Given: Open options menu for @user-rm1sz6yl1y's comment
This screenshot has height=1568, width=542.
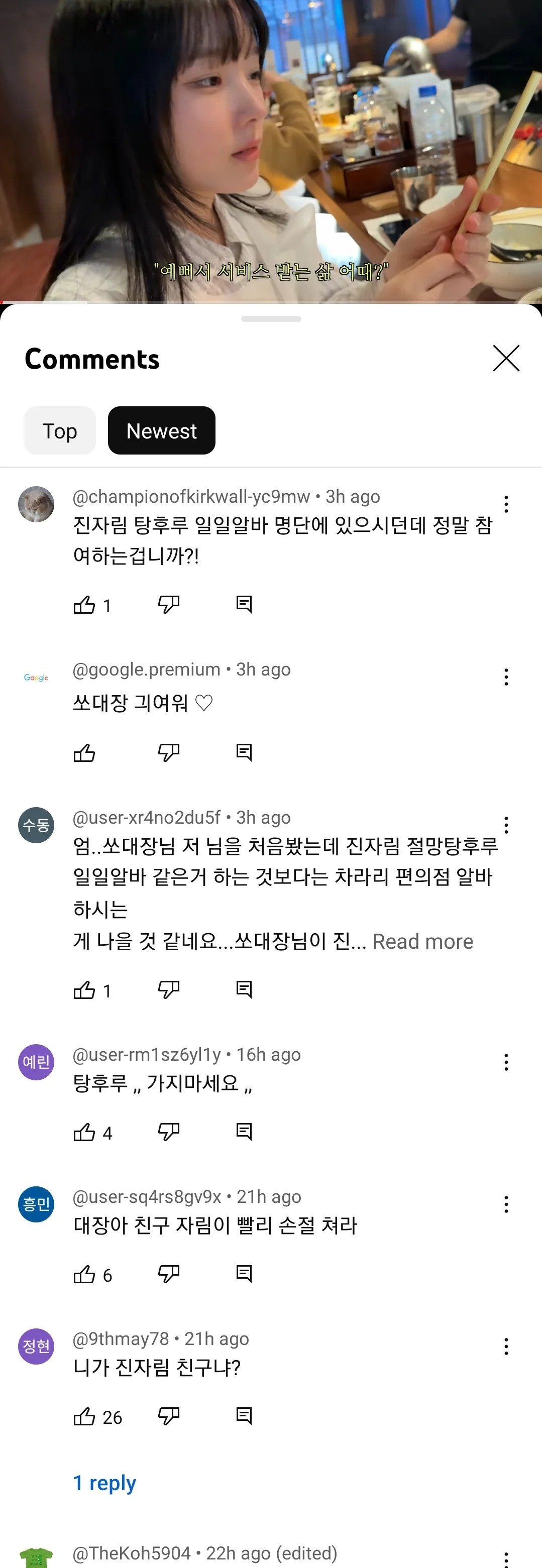Looking at the screenshot, I should pyautogui.click(x=506, y=1062).
